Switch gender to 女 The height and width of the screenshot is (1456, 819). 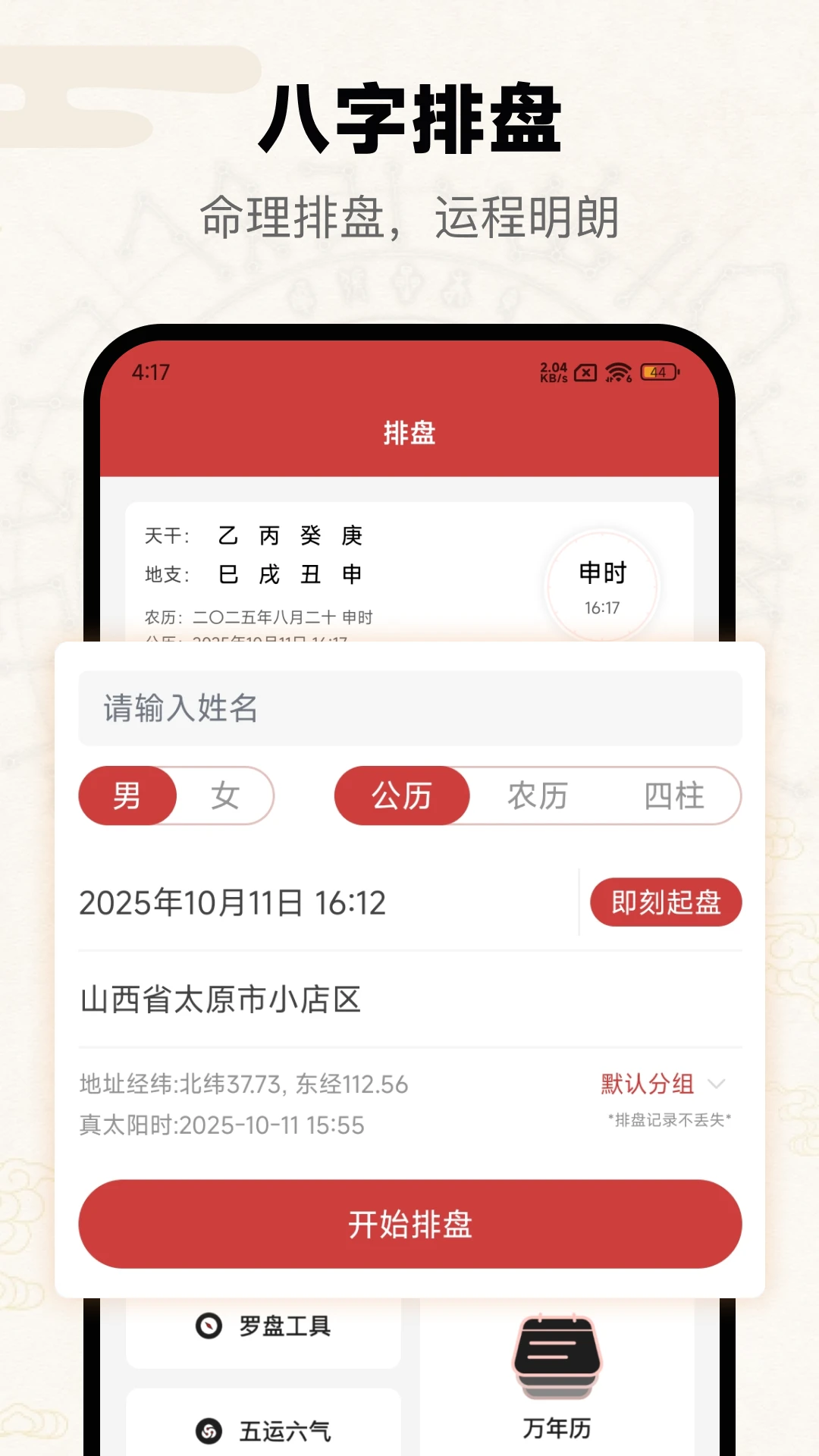[x=224, y=795]
